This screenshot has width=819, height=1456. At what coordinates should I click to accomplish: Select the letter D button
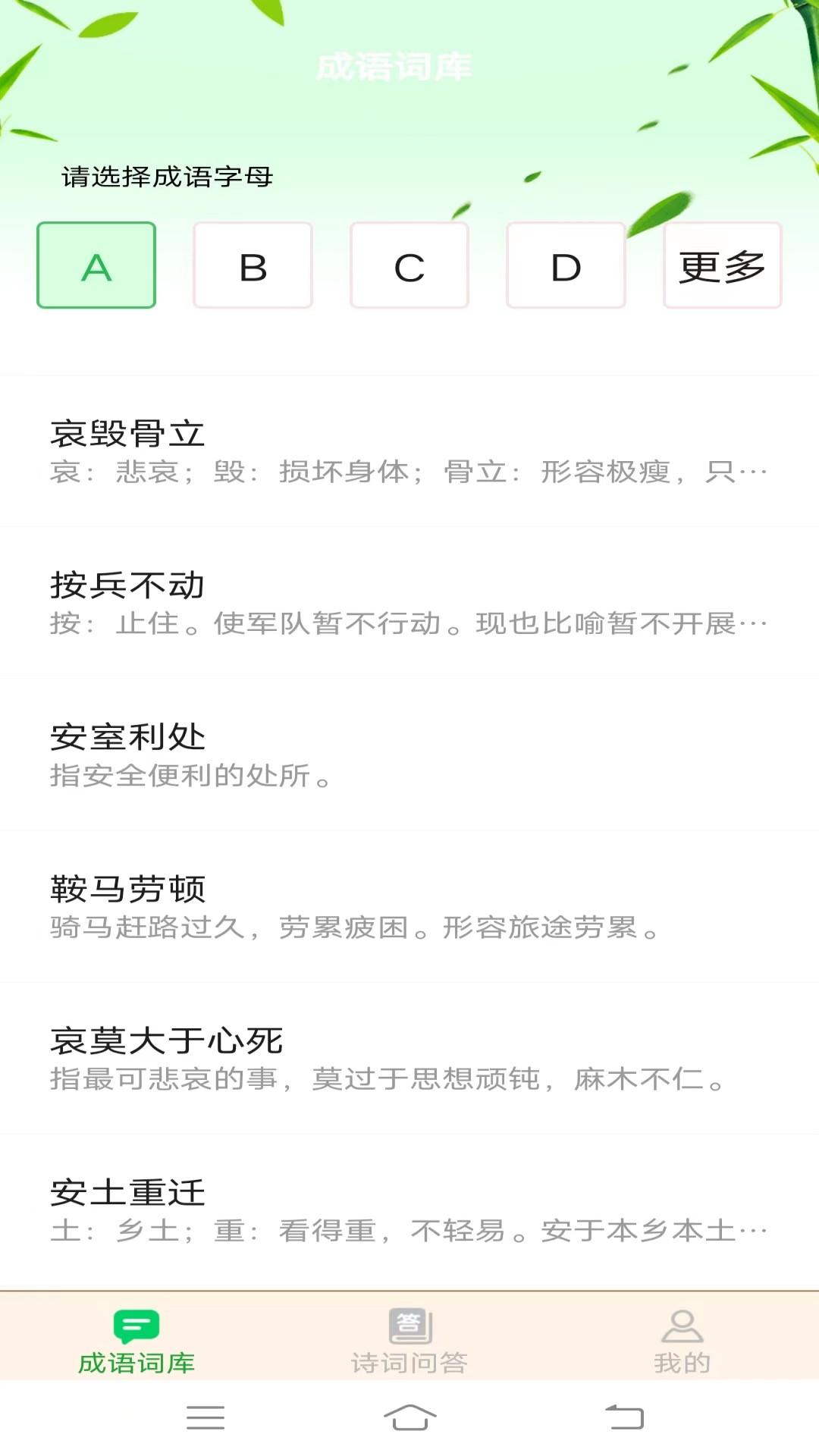pyautogui.click(x=566, y=265)
